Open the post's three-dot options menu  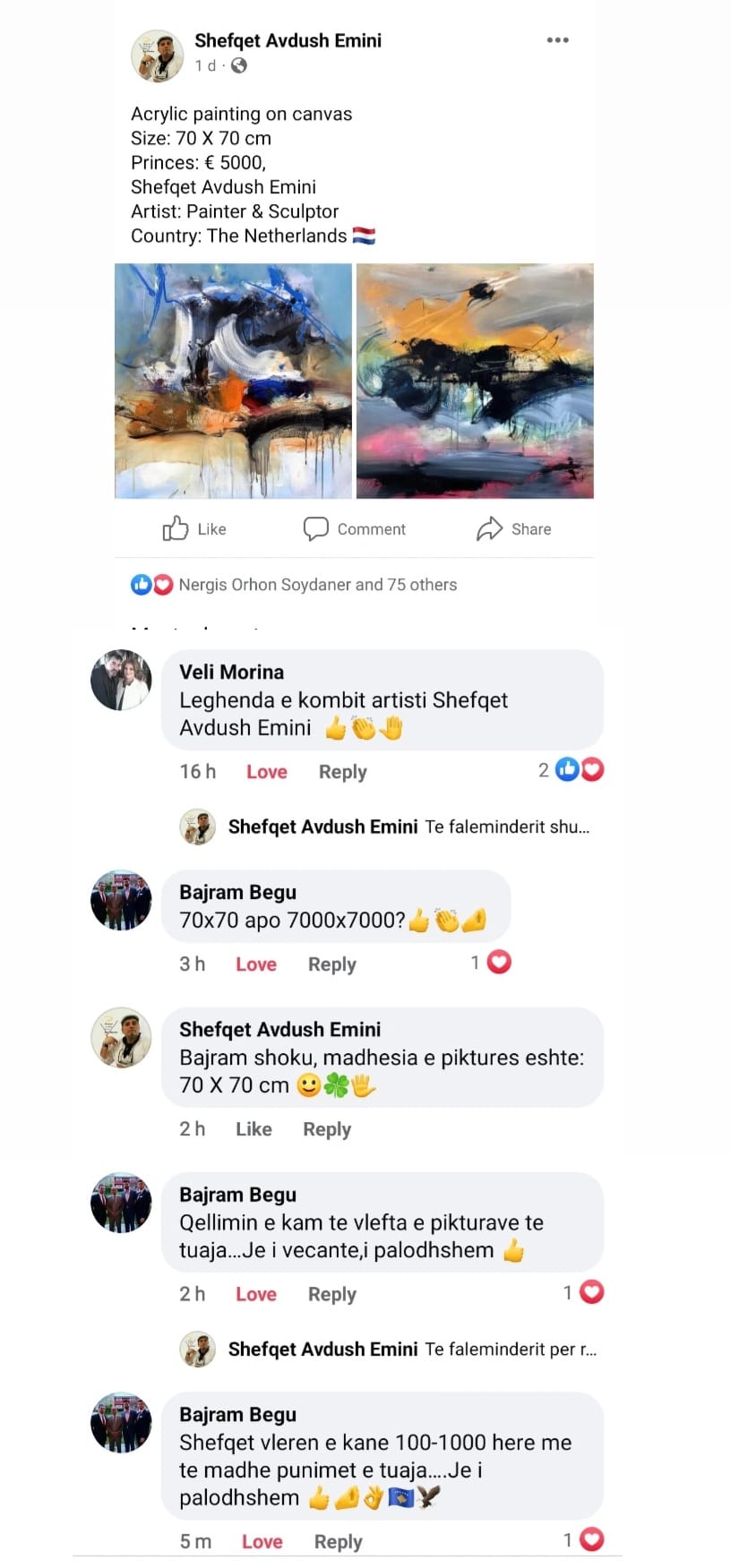(557, 40)
